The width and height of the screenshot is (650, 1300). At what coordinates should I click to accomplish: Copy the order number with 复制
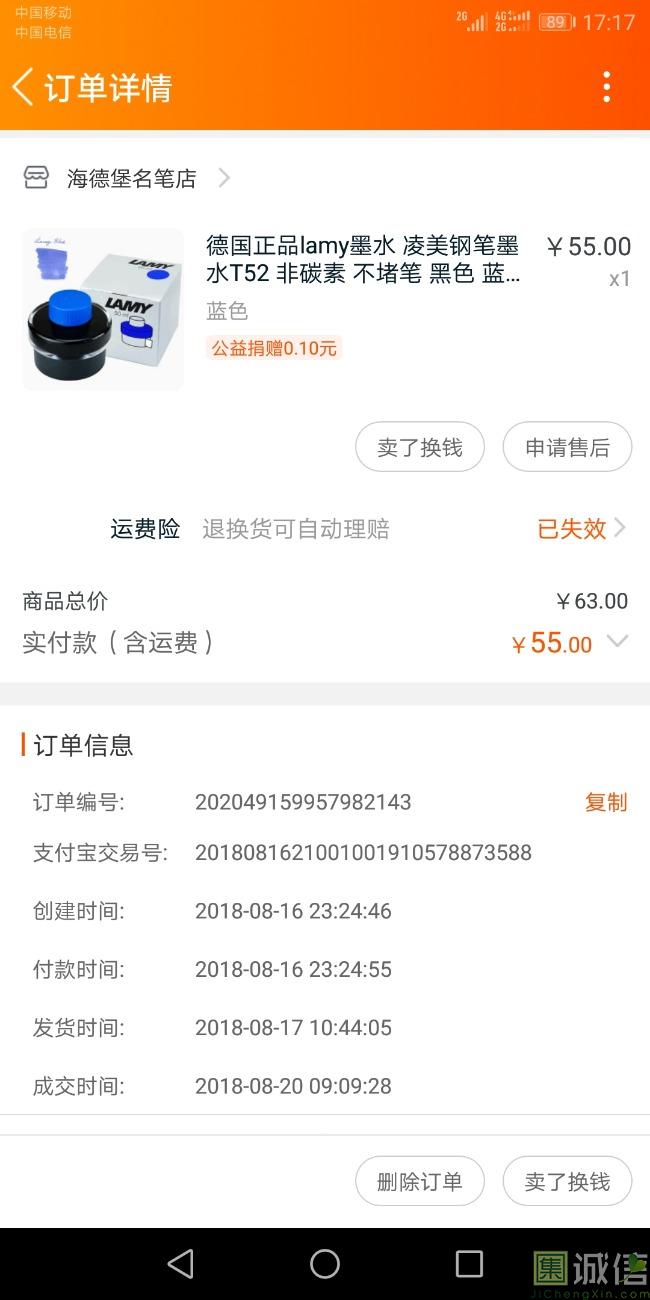pos(605,802)
